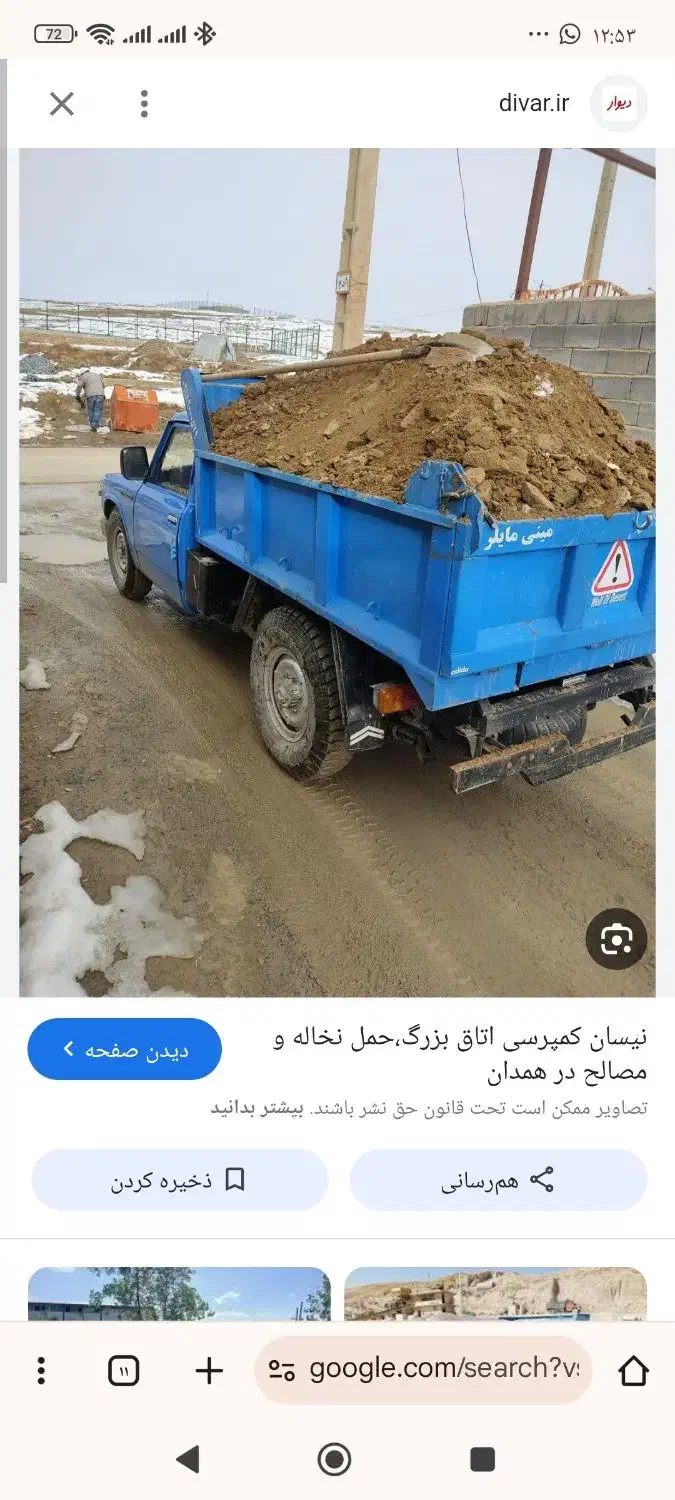
Task: Go to the browser home page
Action: pos(633,1370)
